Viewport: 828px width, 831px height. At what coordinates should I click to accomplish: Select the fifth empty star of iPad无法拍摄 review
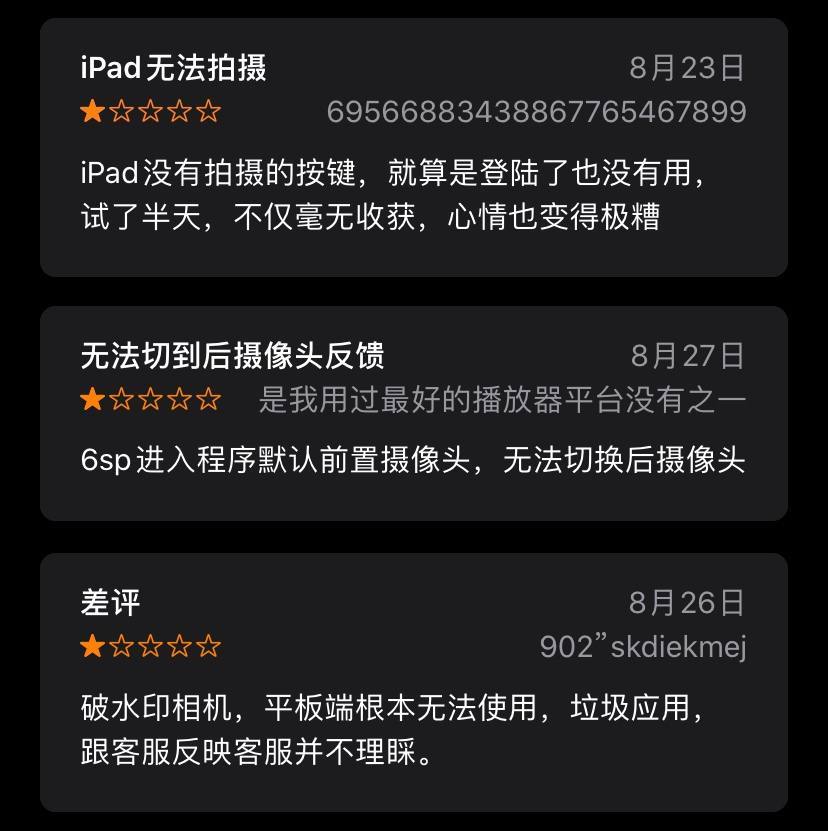[x=209, y=112]
